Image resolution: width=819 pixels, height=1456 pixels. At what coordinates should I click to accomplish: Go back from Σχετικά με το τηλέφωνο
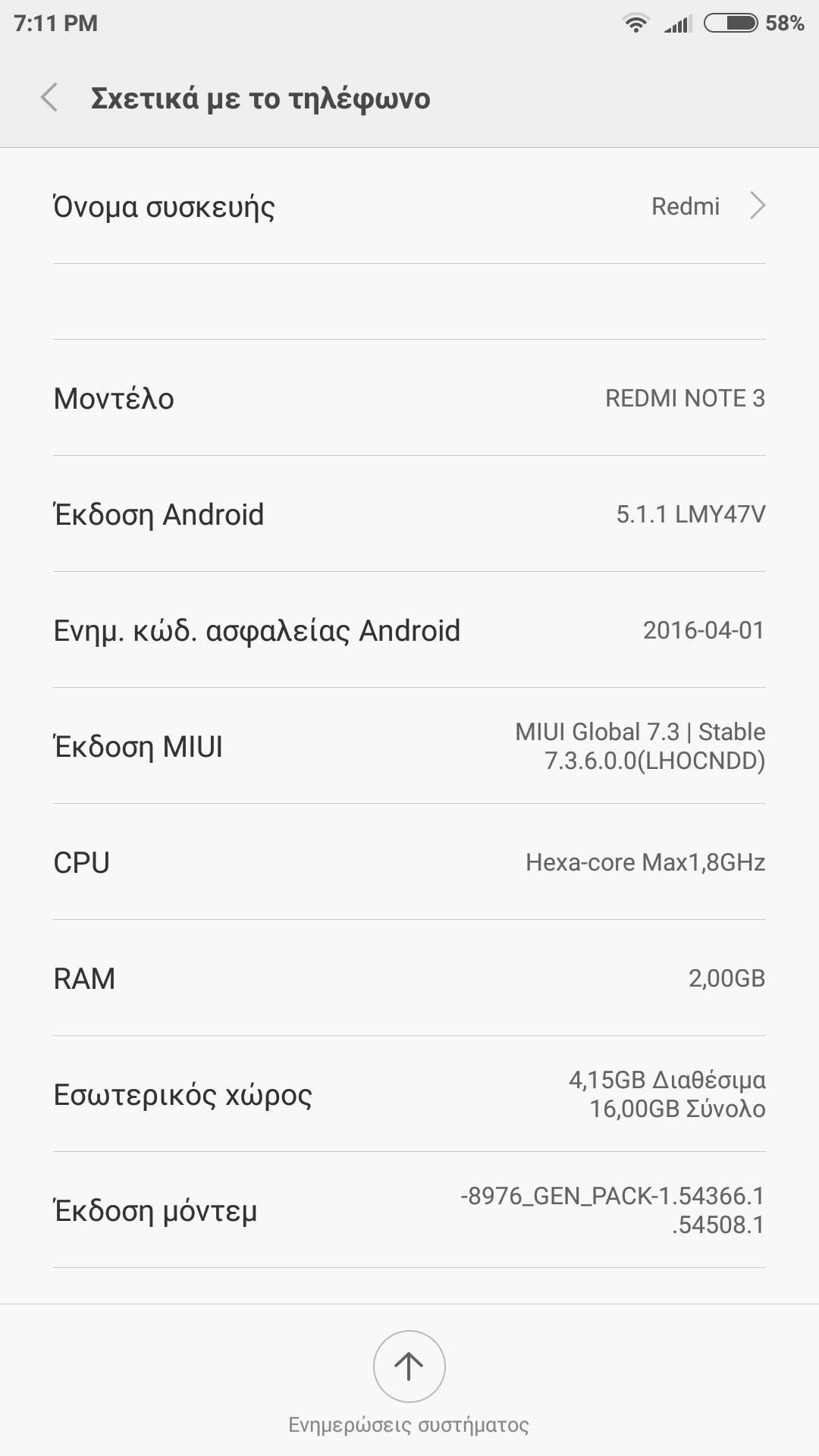point(49,98)
